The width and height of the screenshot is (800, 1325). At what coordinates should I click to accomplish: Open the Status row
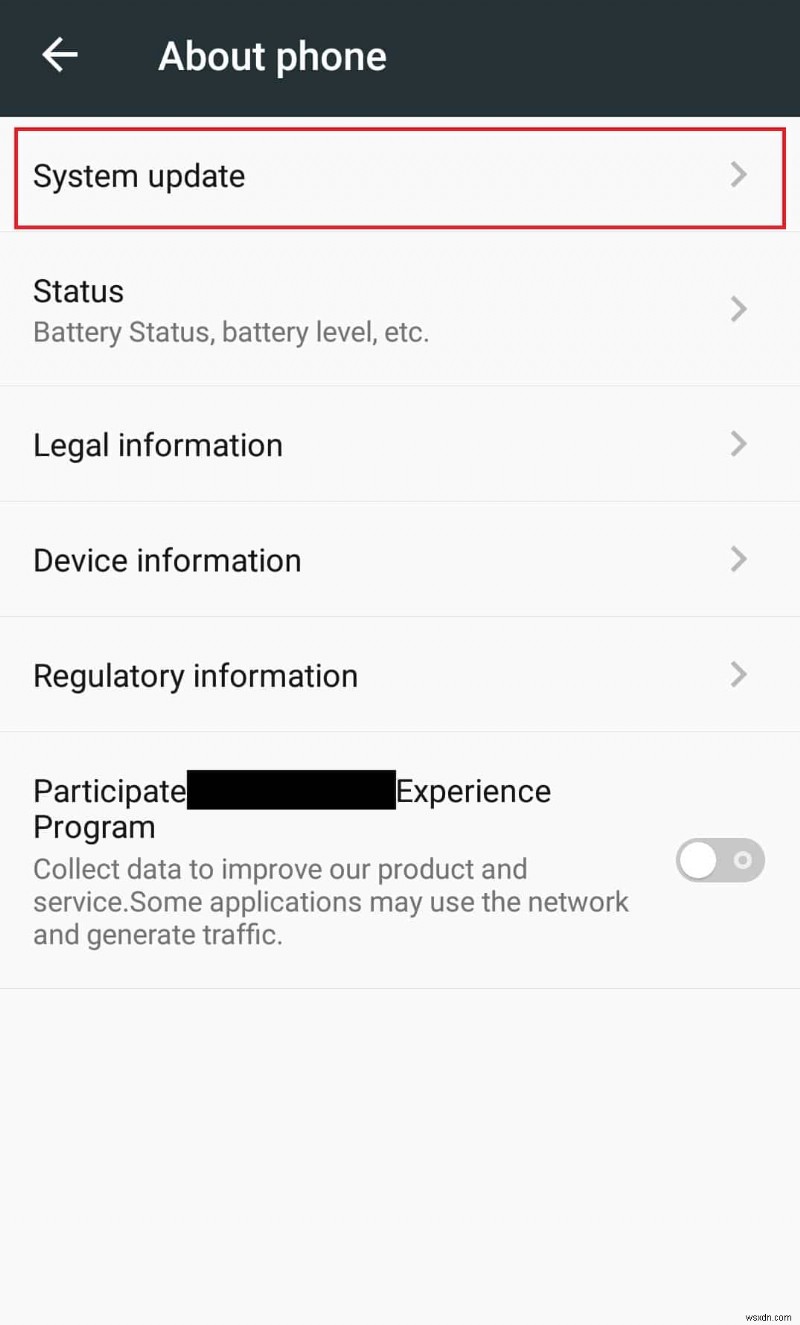click(400, 309)
